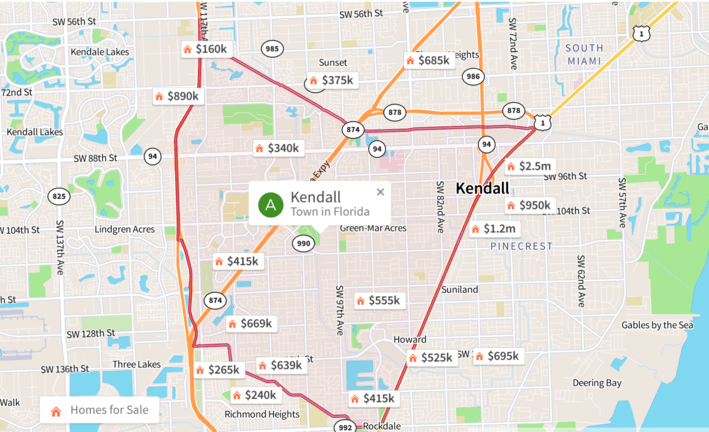Select the green A marker for Kendall

[270, 204]
